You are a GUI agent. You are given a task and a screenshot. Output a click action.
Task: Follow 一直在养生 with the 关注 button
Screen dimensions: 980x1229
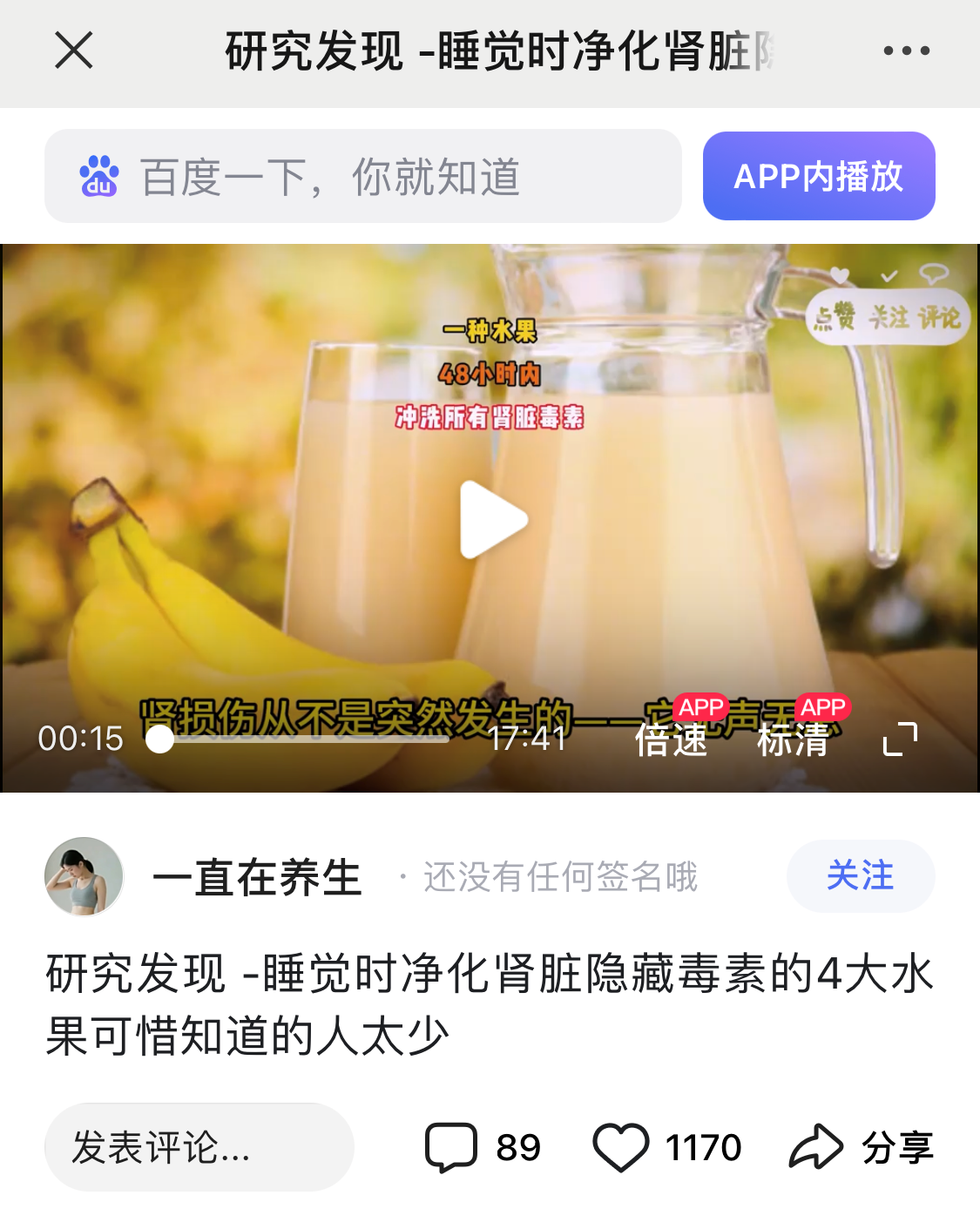pos(860,875)
